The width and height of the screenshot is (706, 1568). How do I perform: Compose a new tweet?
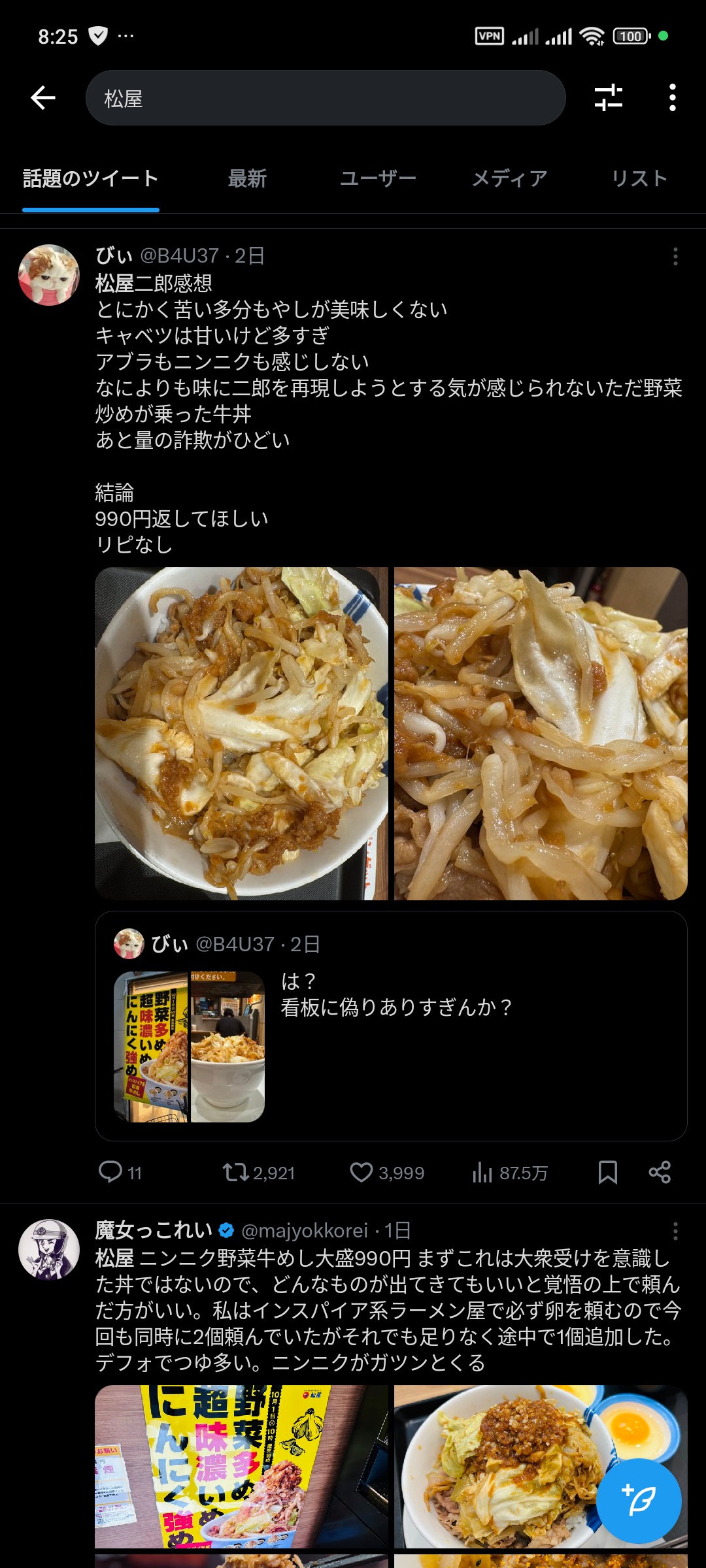pos(639,1501)
